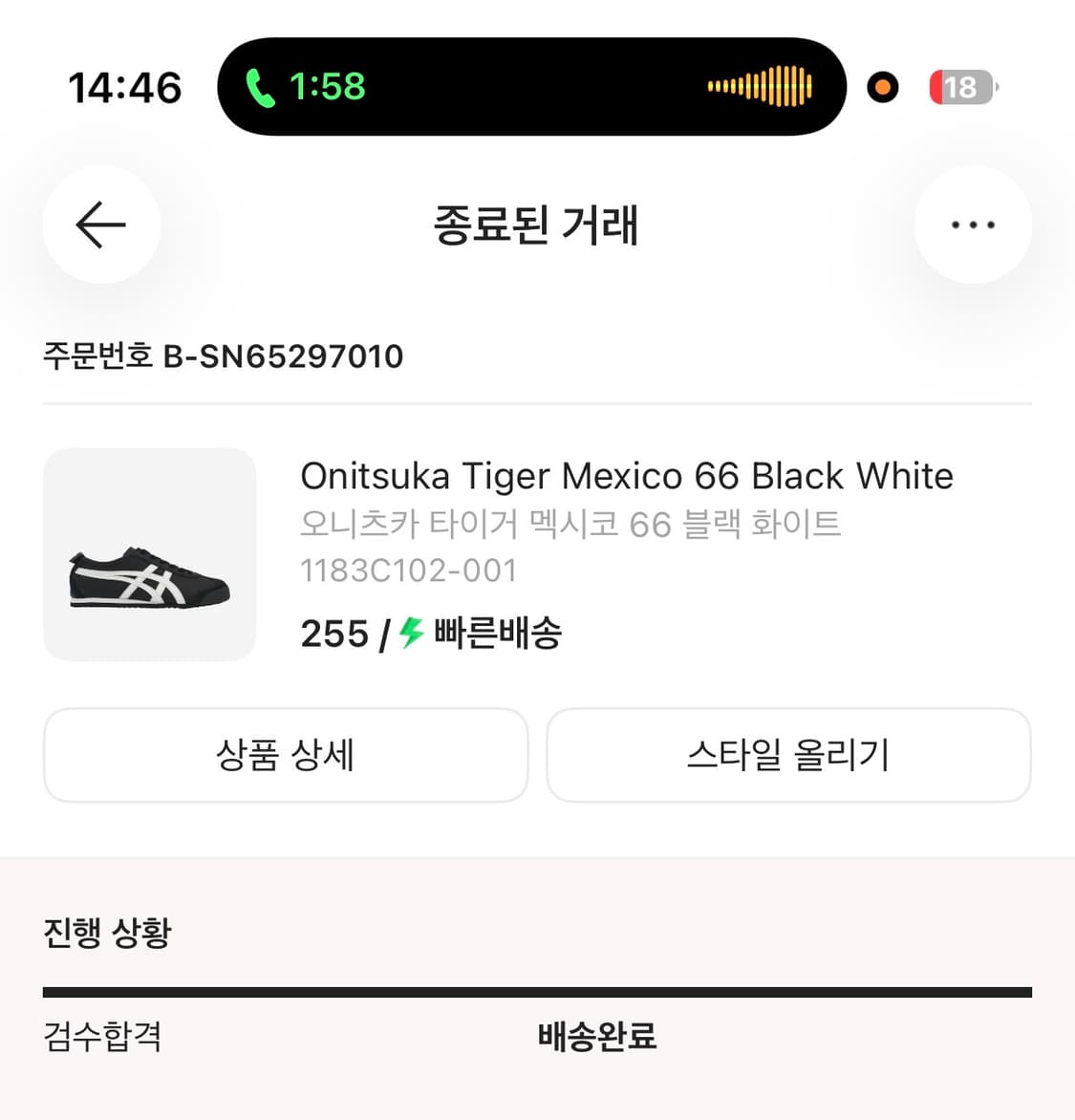Tap the 종료된 거래 title

(x=537, y=226)
